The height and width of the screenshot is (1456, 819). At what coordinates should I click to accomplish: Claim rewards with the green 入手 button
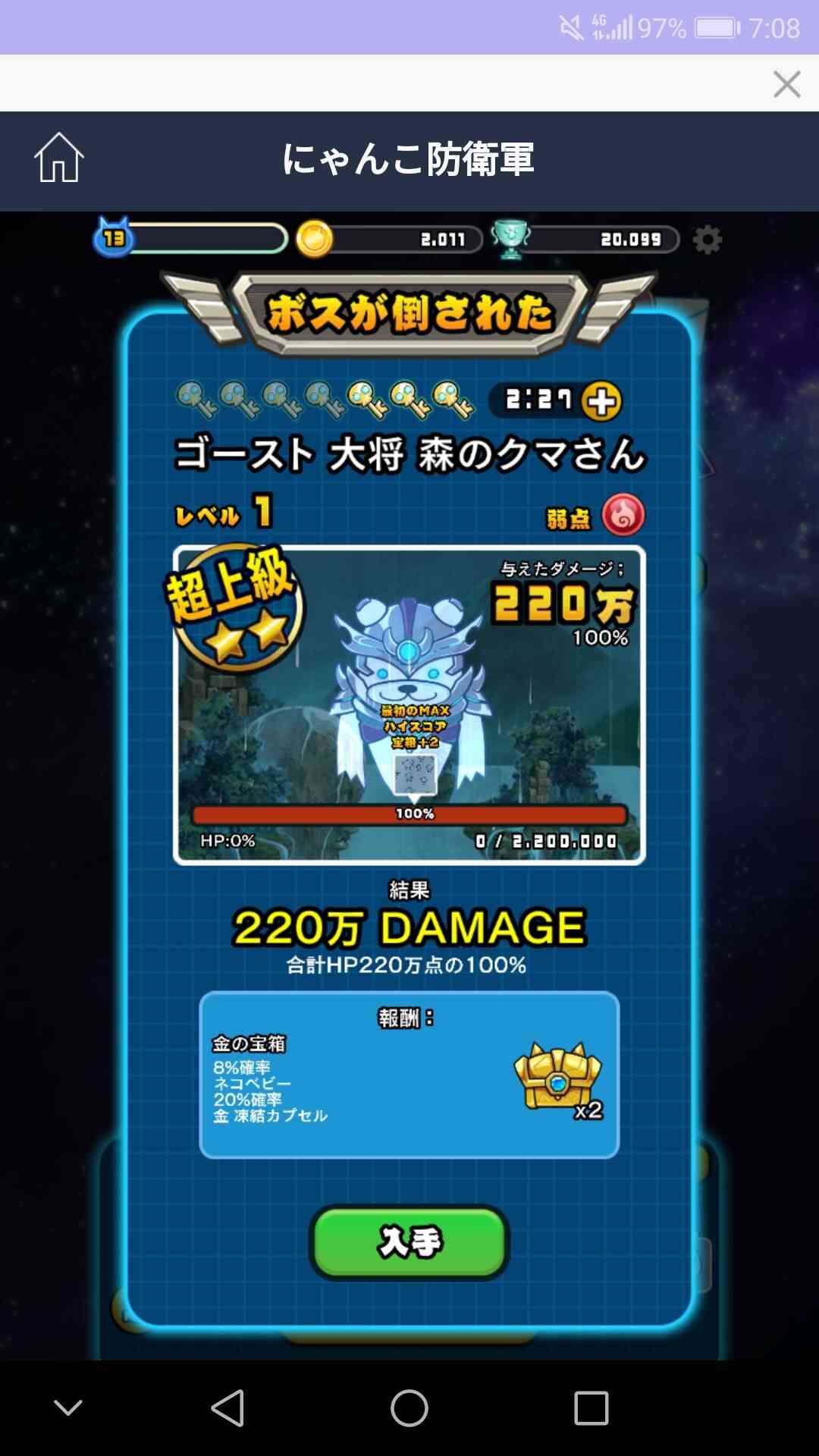pyautogui.click(x=409, y=1242)
